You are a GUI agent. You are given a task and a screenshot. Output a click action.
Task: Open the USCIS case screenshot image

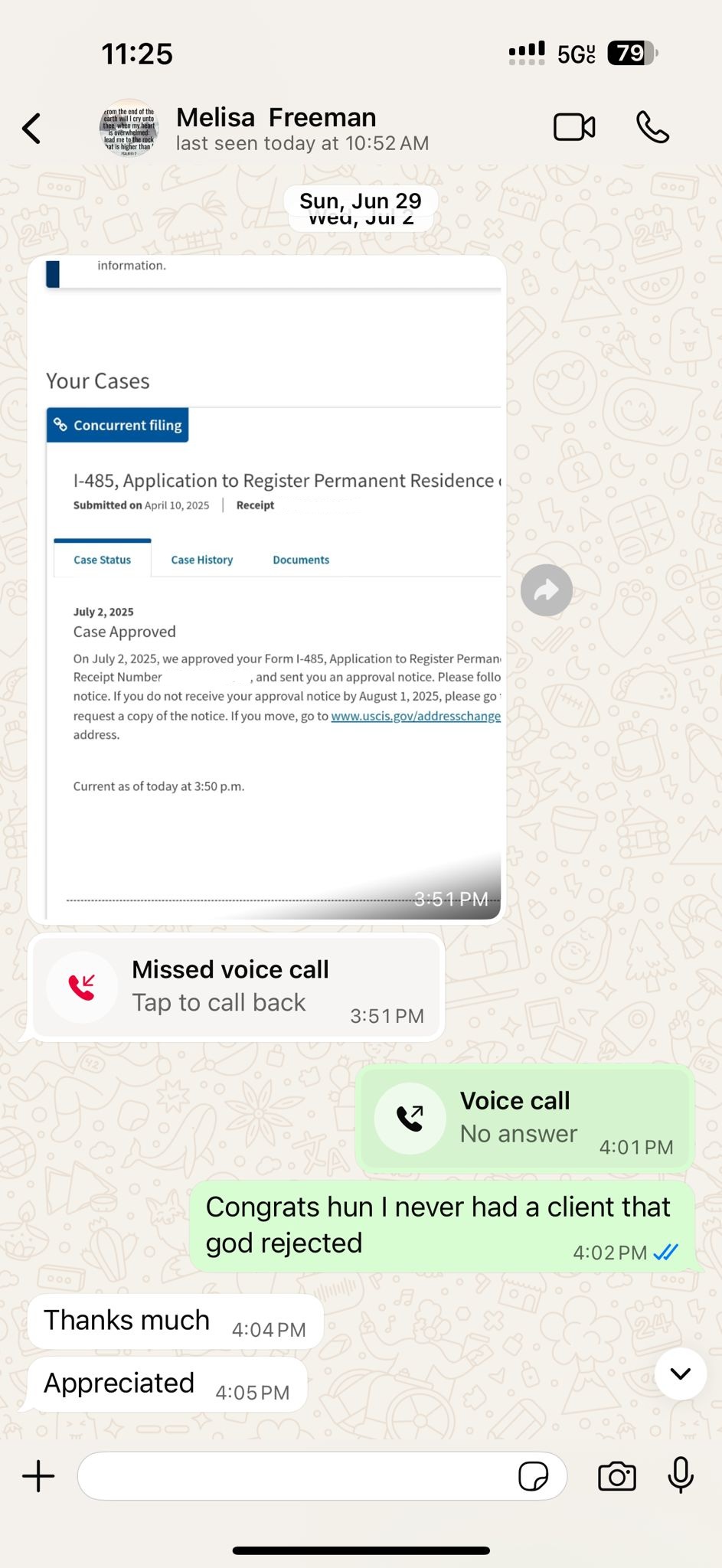point(266,590)
